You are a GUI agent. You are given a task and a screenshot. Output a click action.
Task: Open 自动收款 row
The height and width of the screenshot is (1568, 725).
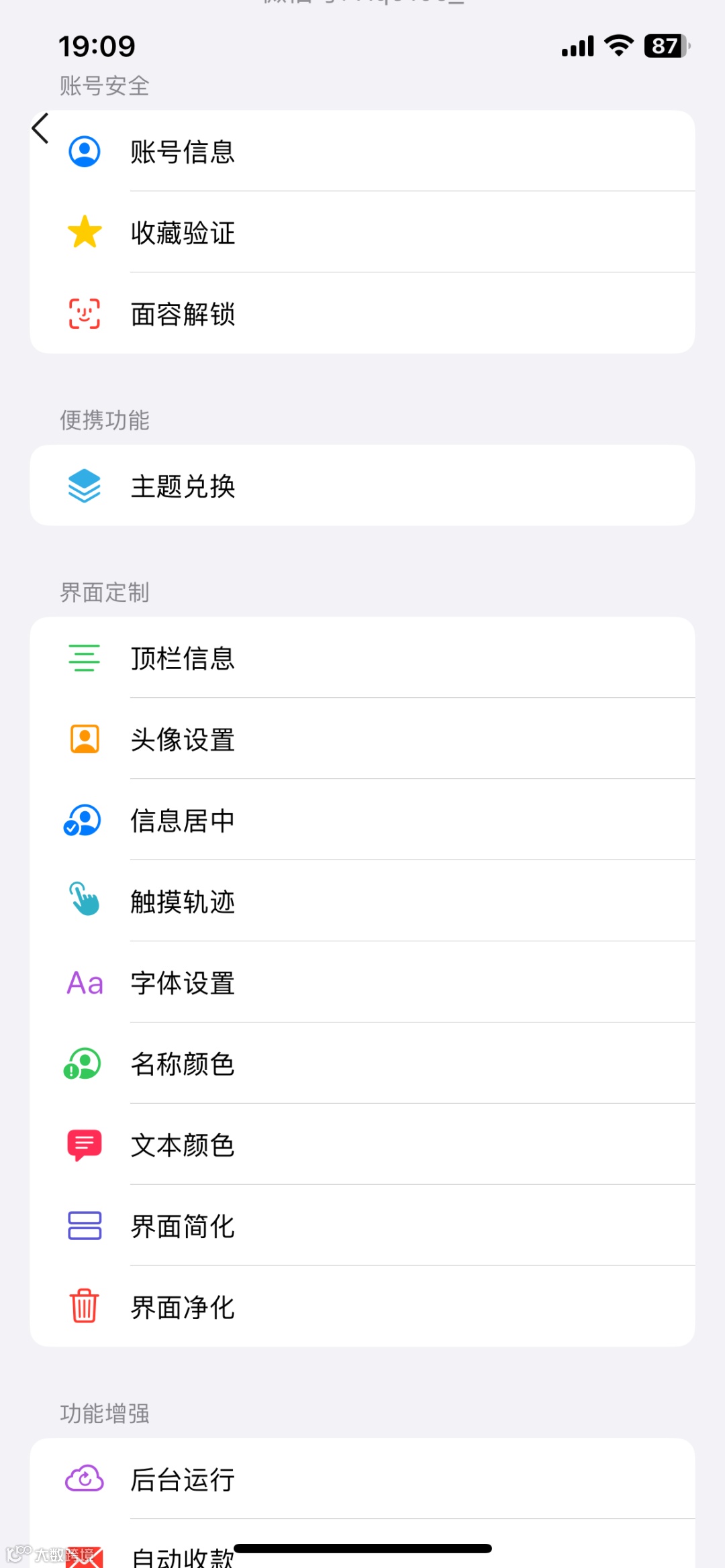click(183, 1555)
